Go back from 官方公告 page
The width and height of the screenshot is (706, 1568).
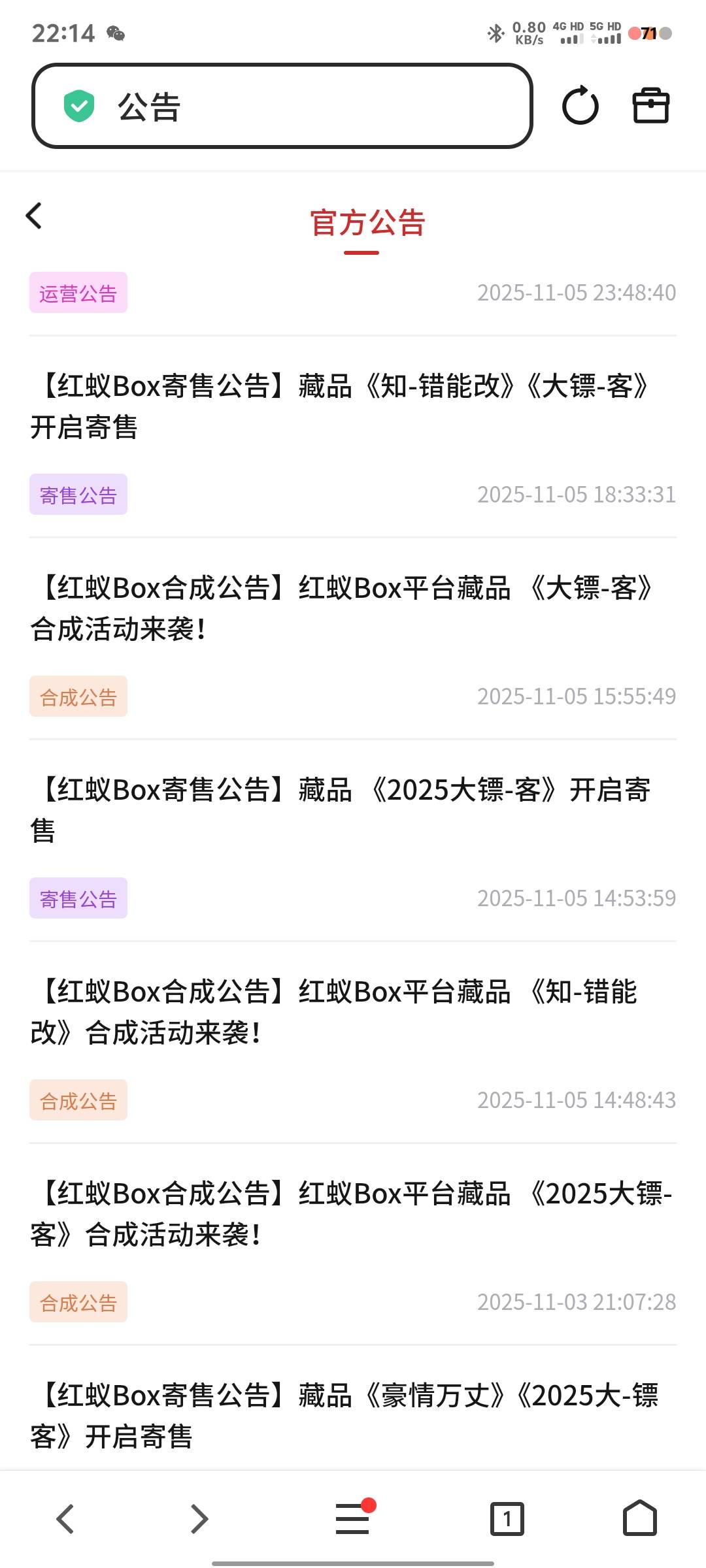point(34,216)
